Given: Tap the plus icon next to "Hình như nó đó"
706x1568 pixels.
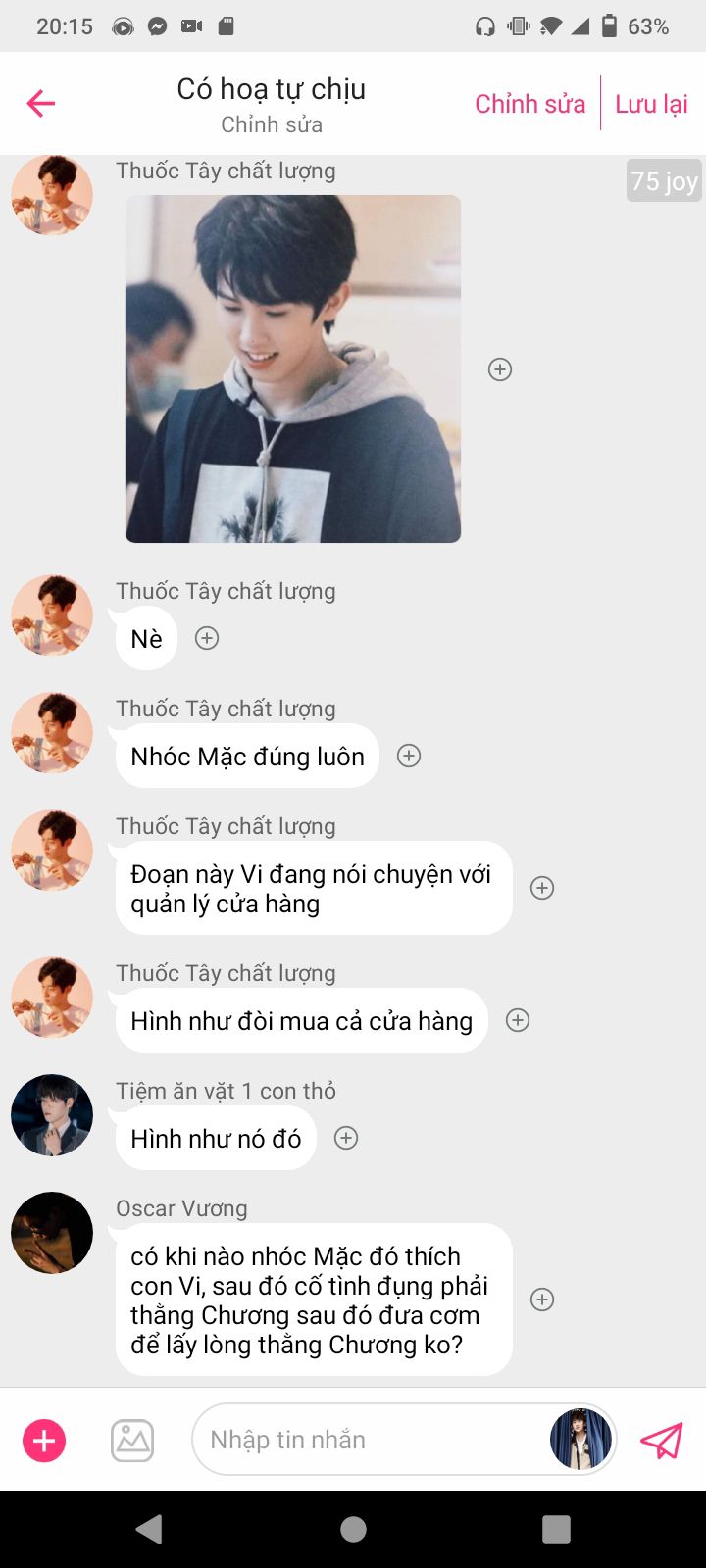Looking at the screenshot, I should 346,1138.
